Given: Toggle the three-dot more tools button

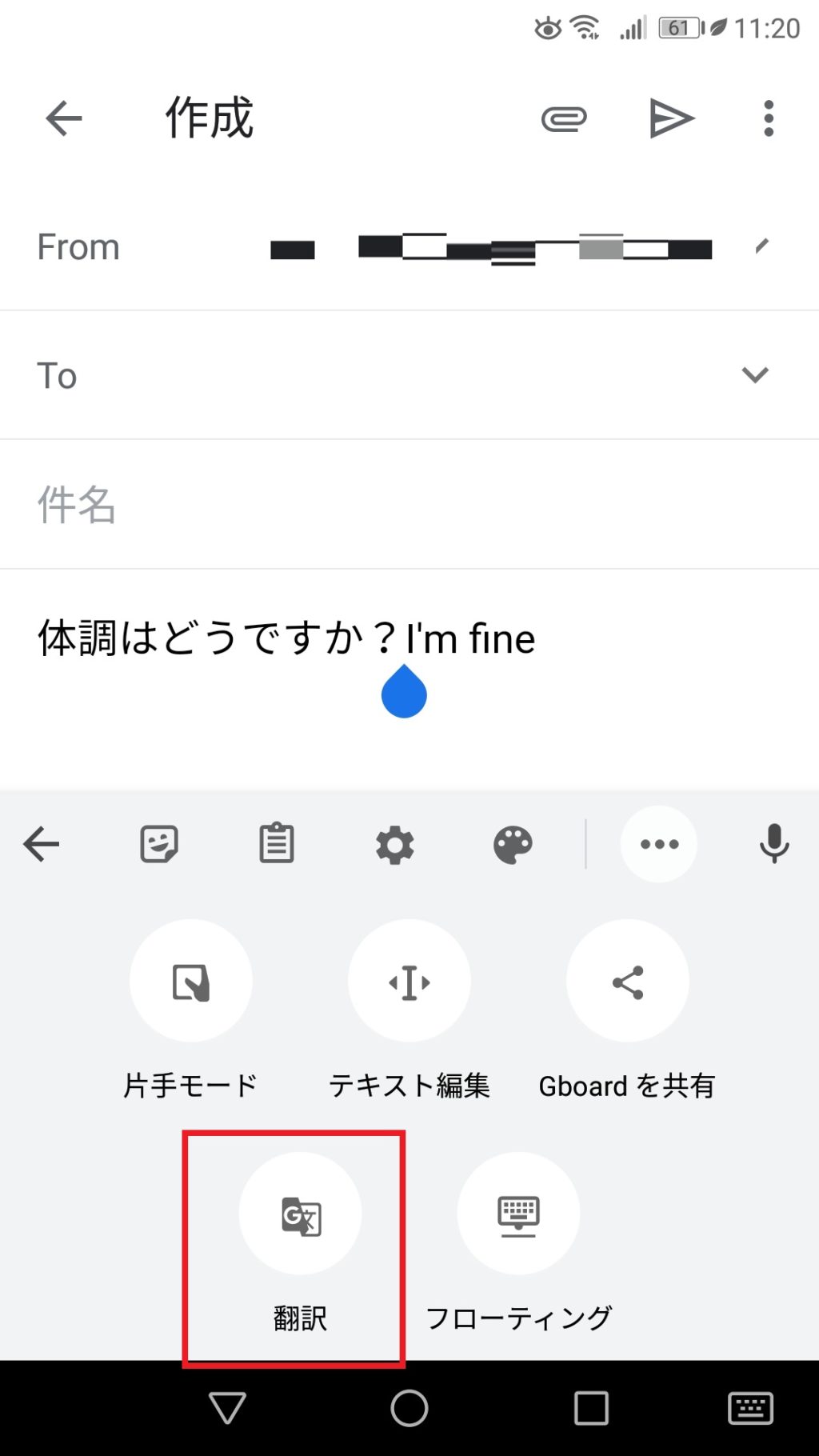Looking at the screenshot, I should point(659,844).
